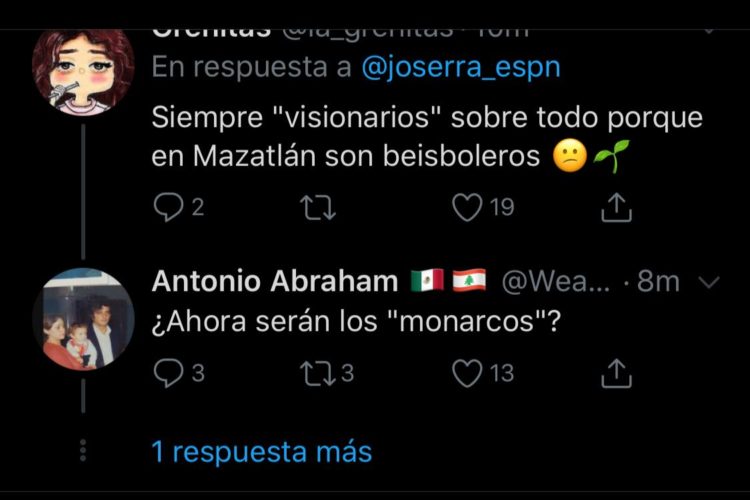Open Antonio Abraham's profile name
750x500 pixels.
coord(274,282)
